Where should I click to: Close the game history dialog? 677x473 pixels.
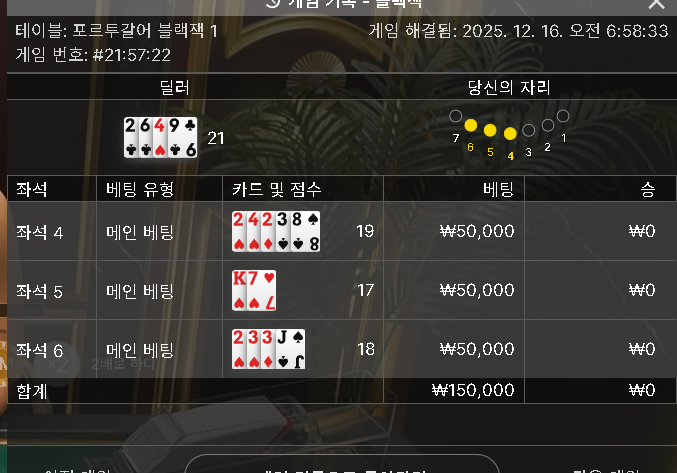click(x=655, y=5)
